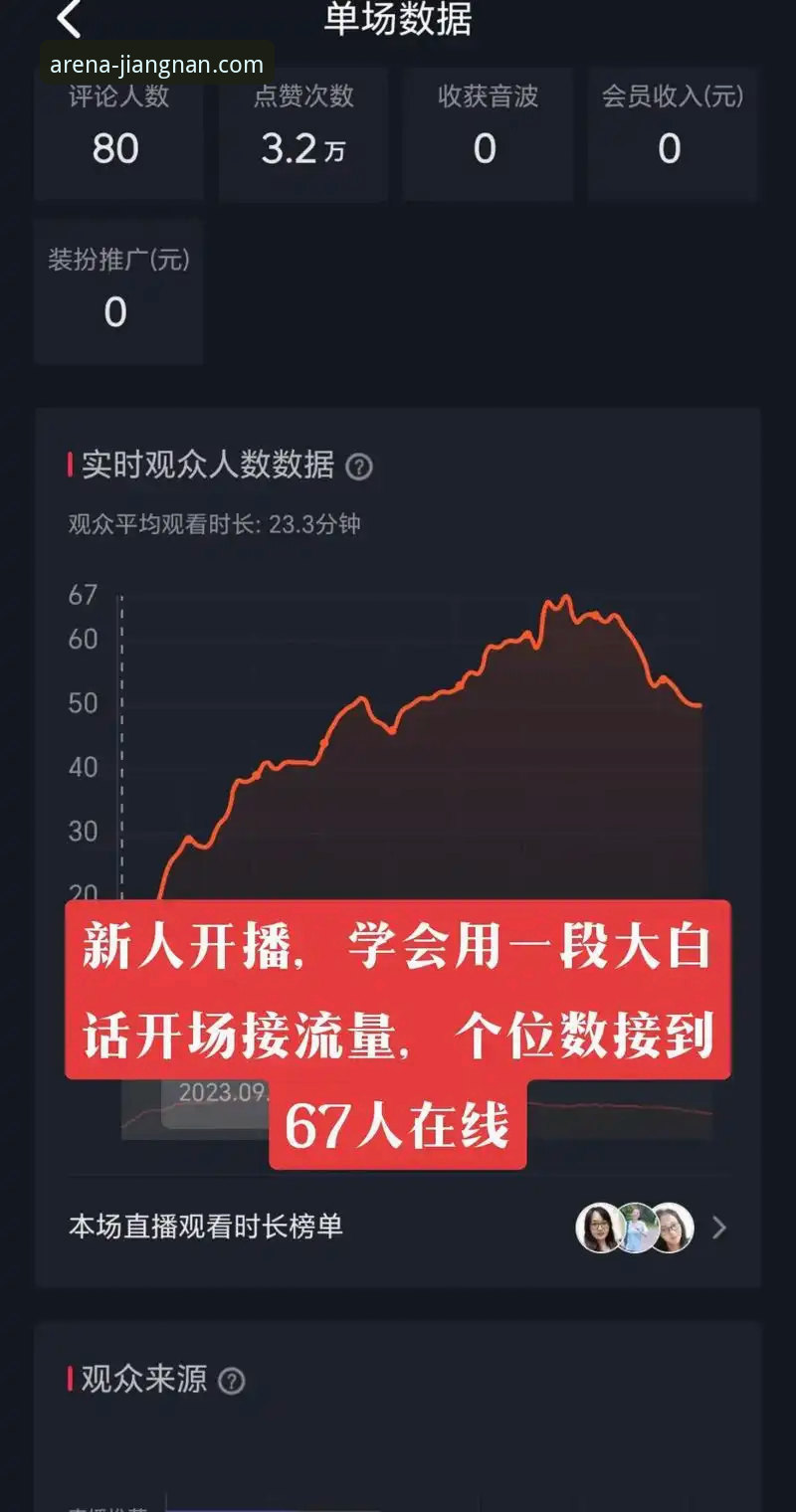Select the 收获音波 stat card
Viewport: 796px width, 1512px height.
point(487,132)
